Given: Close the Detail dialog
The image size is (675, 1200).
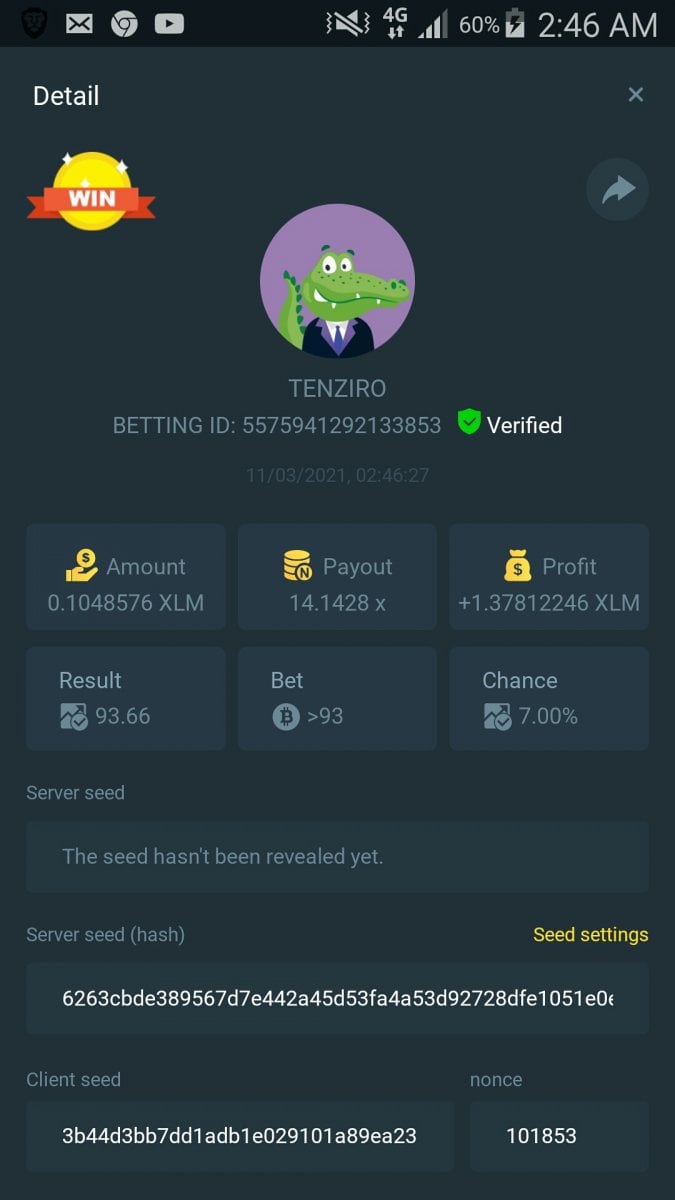Looking at the screenshot, I should (635, 95).
